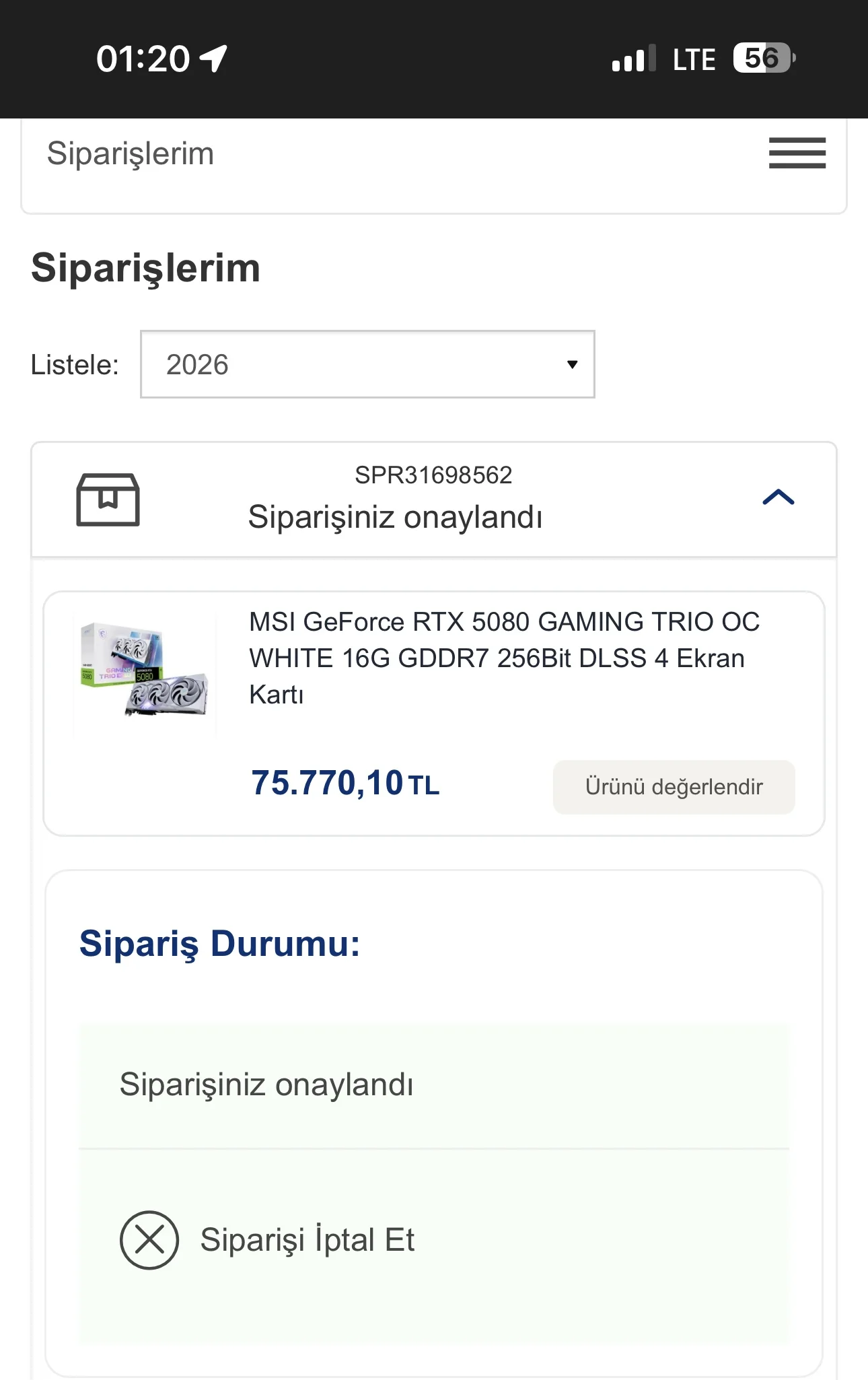868x1380 pixels.
Task: Cancel the order via Siparişi İptal Et
Action: pyautogui.click(x=268, y=1239)
